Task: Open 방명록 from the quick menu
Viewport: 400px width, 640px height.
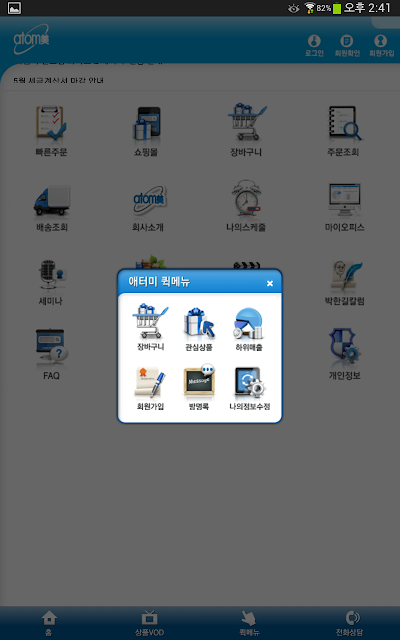Action: click(x=199, y=388)
